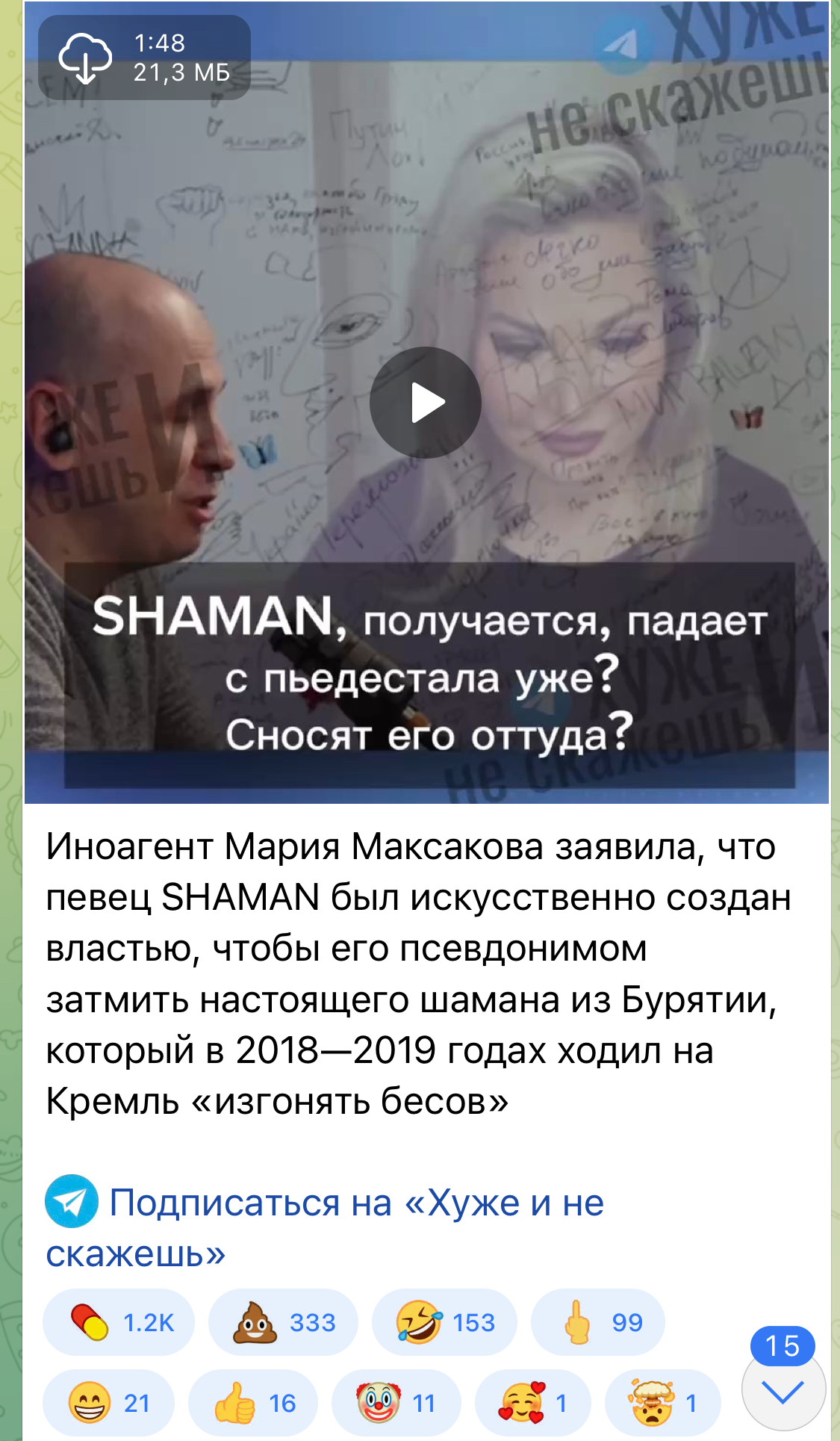
Task: React with the pill emoji 1.2K
Action: point(119,1322)
